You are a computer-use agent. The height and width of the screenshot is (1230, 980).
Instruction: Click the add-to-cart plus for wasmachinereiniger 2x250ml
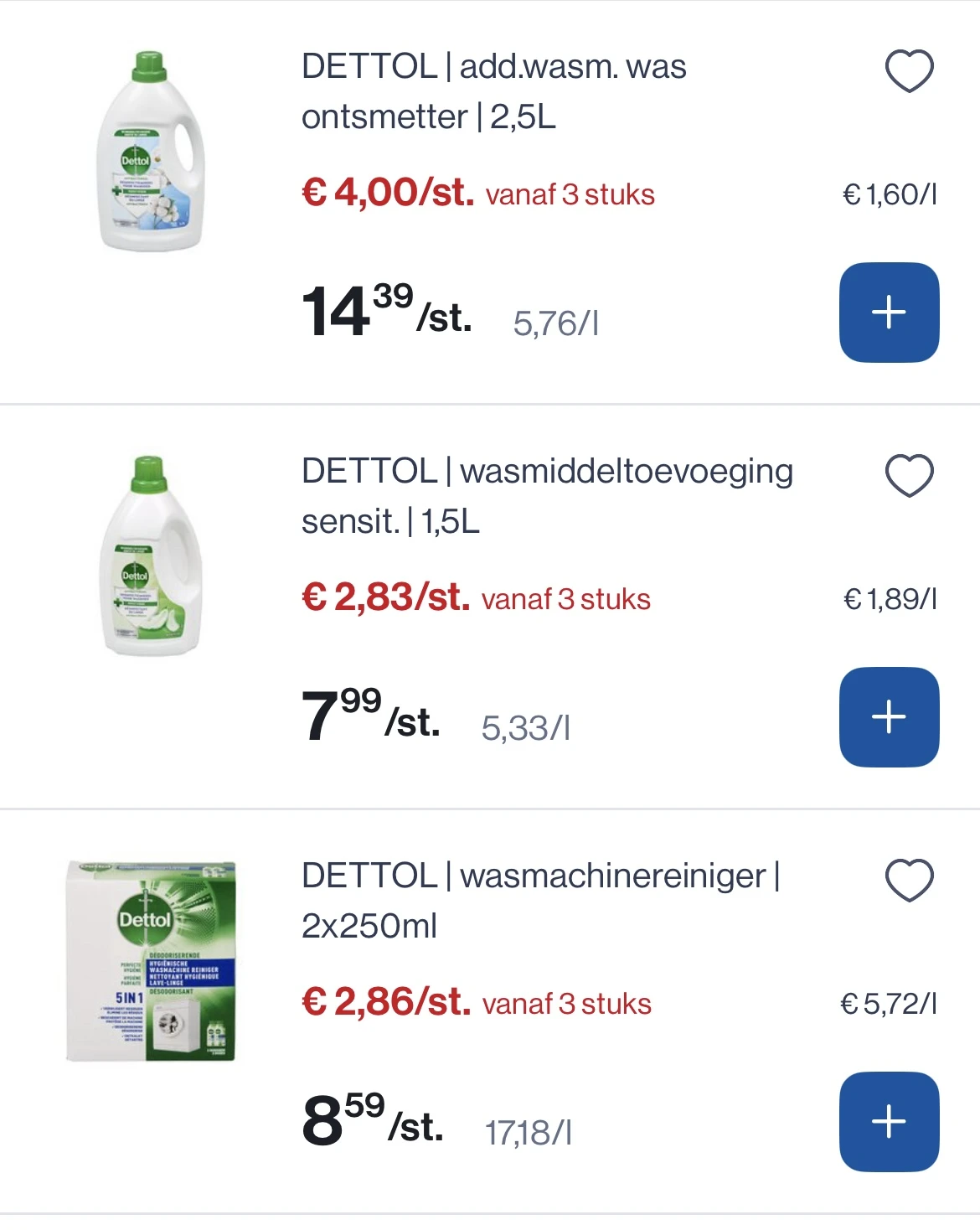889,1120
